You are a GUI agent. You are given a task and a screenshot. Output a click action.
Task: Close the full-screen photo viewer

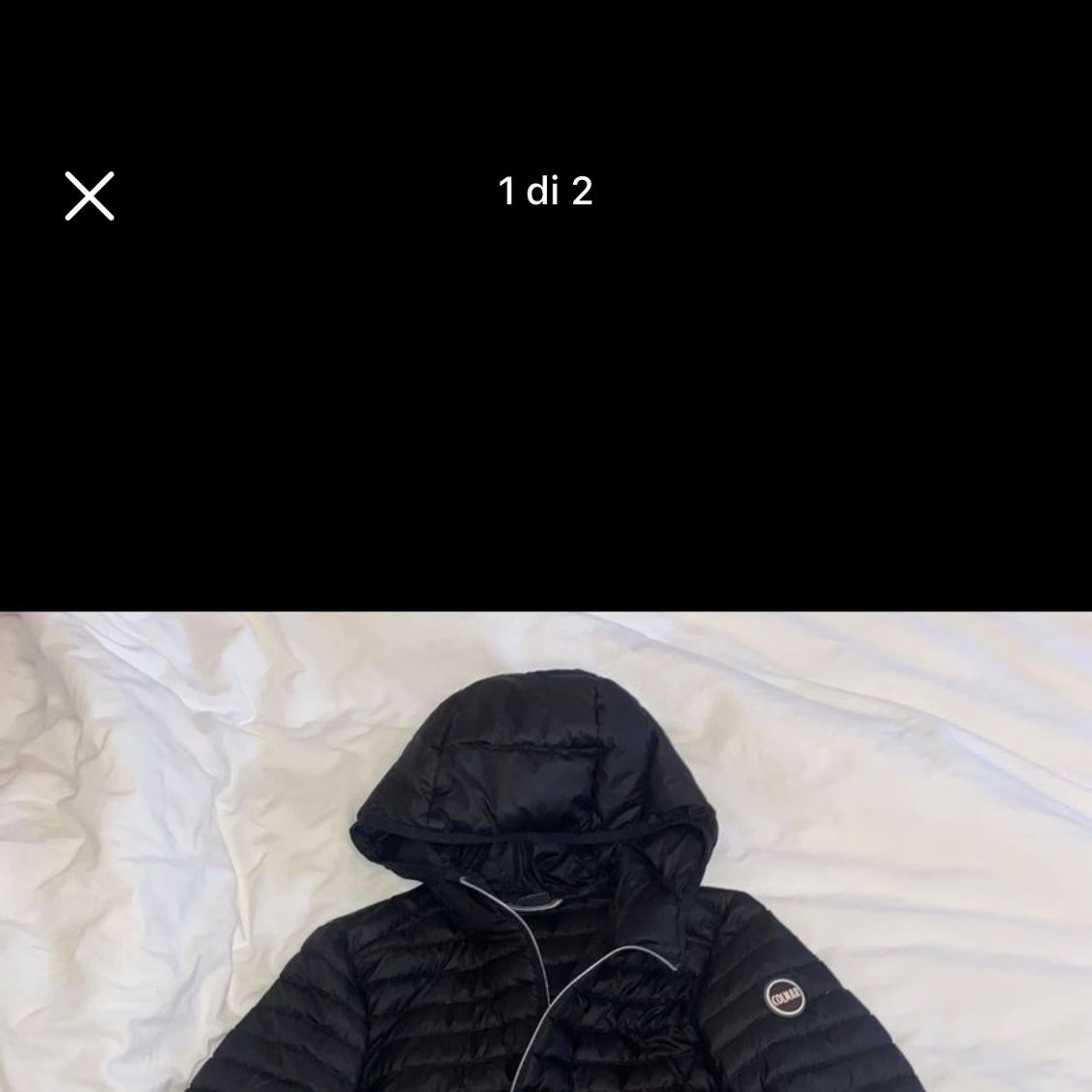coord(89,196)
